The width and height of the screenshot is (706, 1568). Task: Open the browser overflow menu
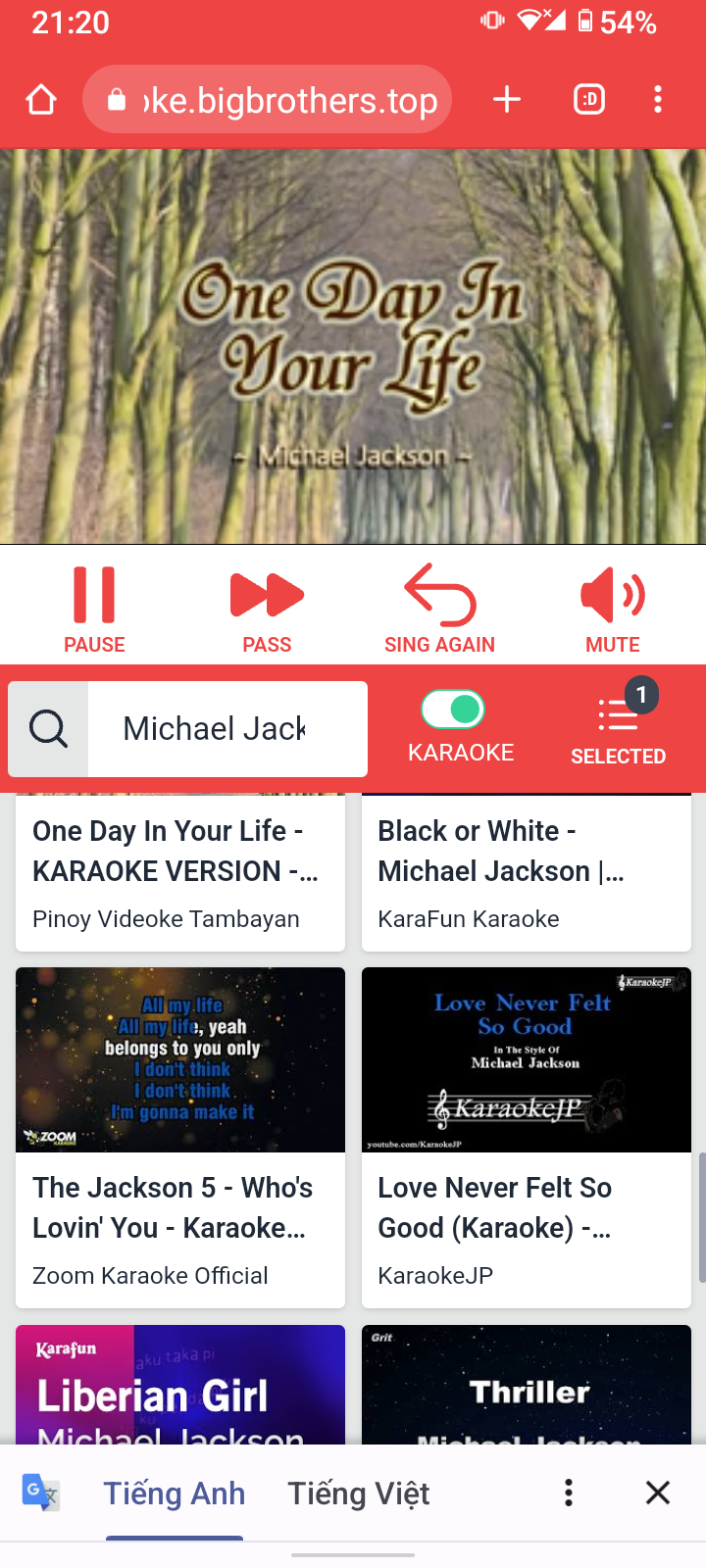coord(658,99)
